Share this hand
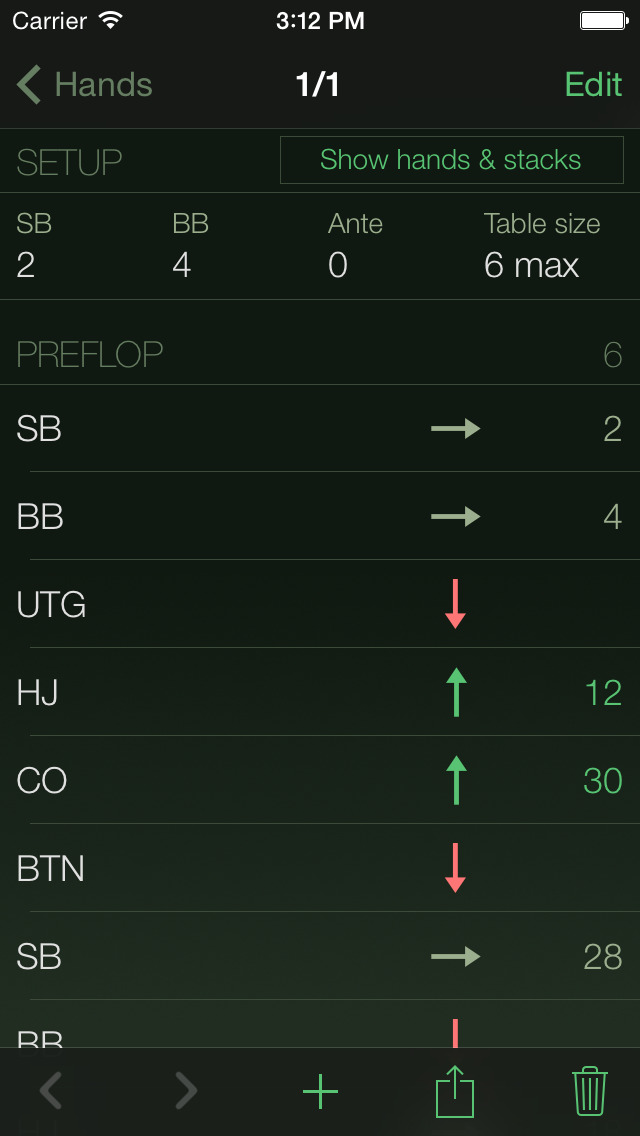The height and width of the screenshot is (1136, 640). pyautogui.click(x=454, y=1091)
